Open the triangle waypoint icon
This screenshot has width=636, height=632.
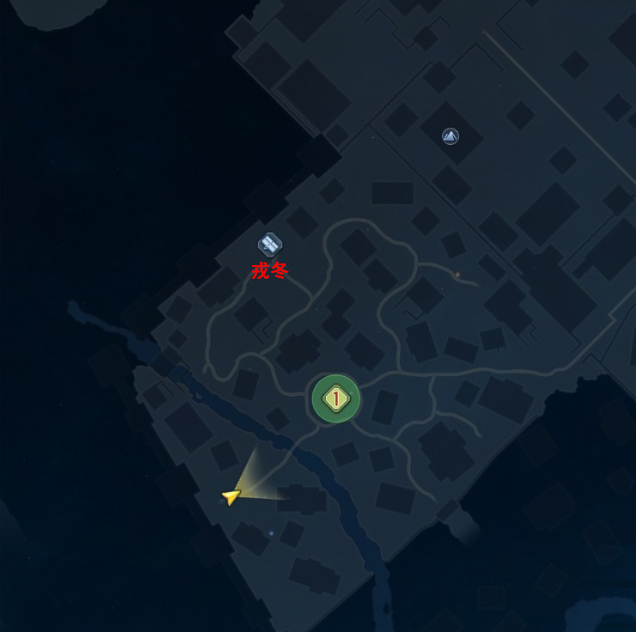pyautogui.click(x=450, y=136)
